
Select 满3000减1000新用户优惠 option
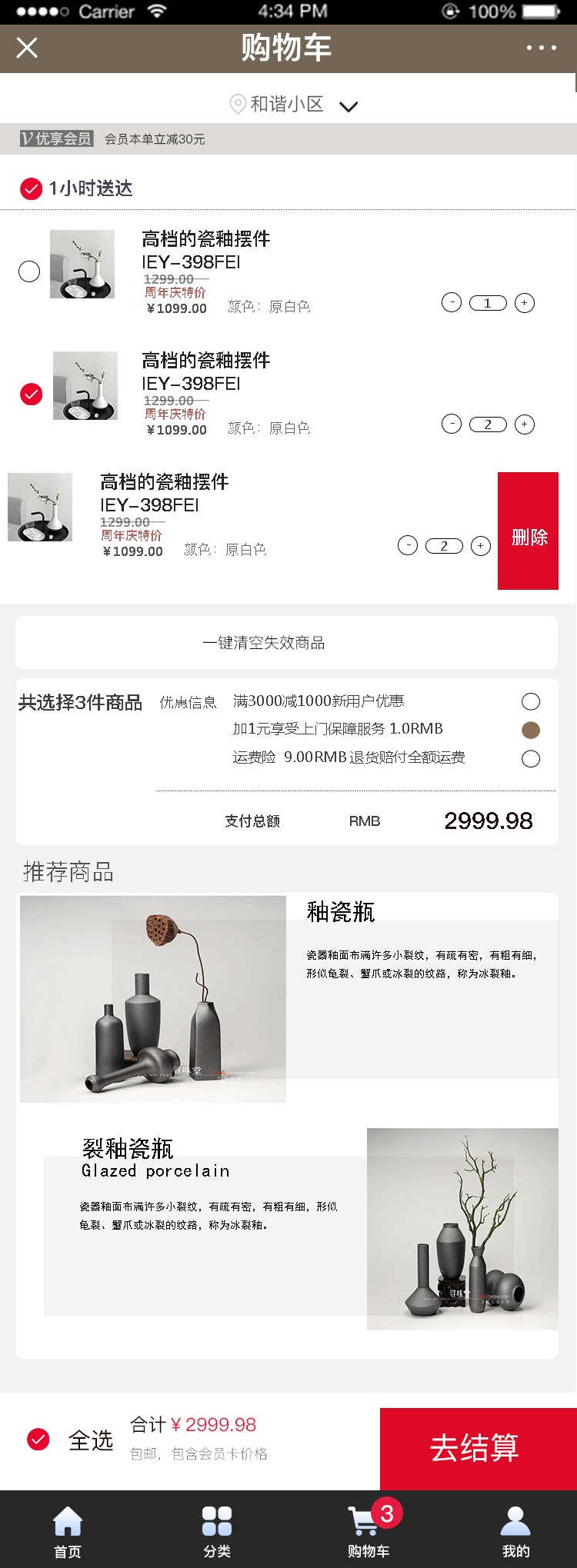[530, 701]
